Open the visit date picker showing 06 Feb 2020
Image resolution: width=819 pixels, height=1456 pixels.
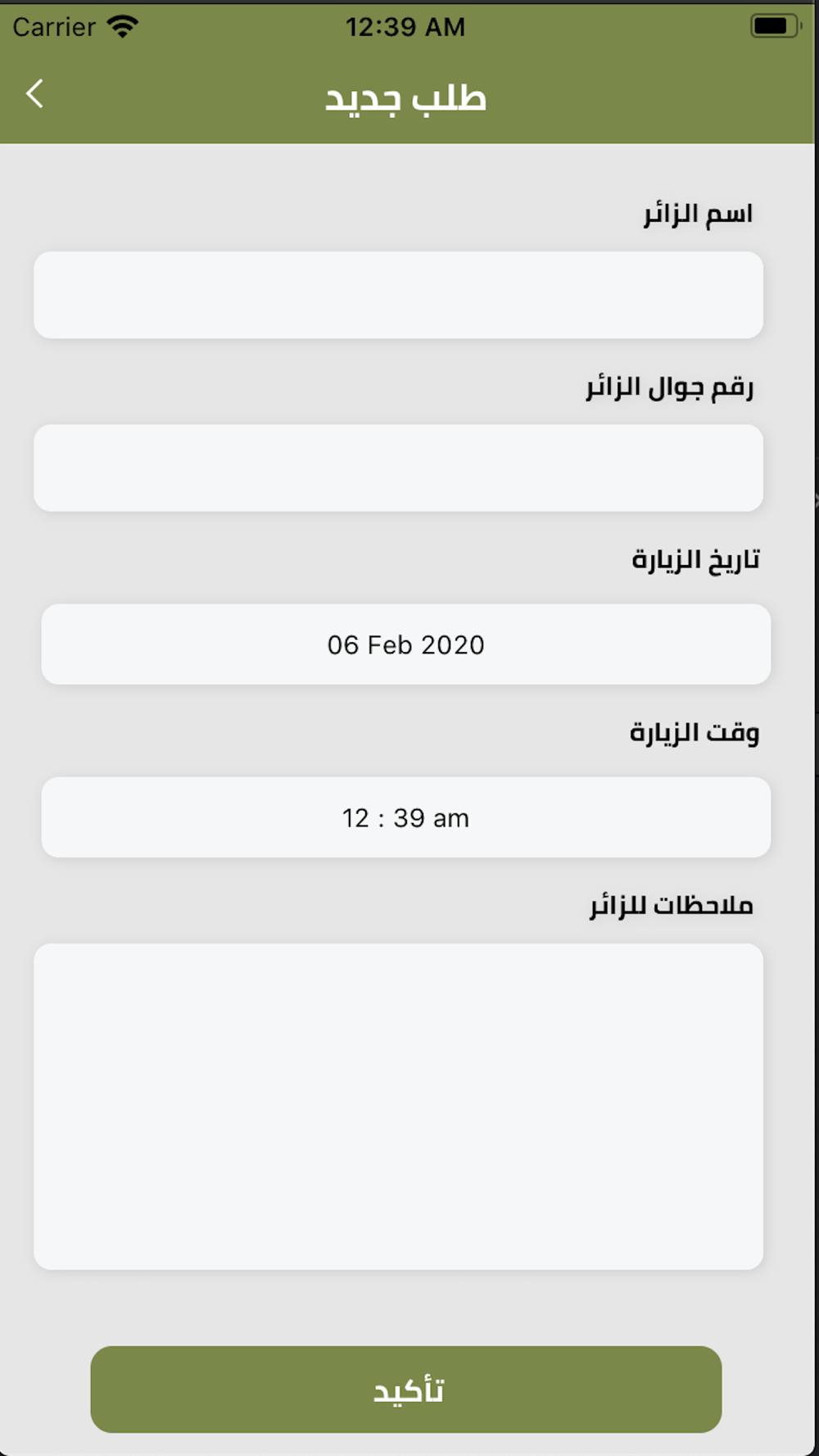coord(406,644)
